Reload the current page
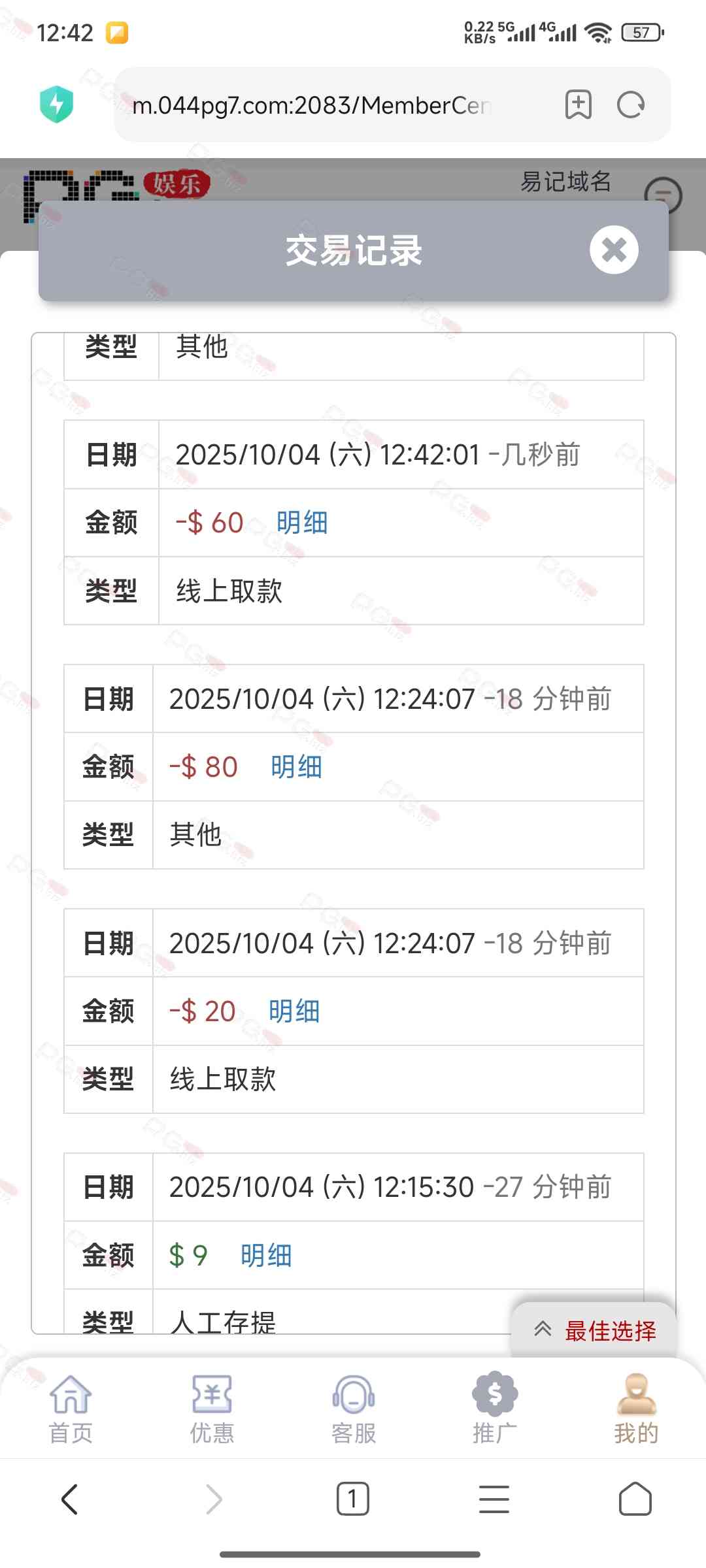The image size is (706, 1568). [631, 105]
